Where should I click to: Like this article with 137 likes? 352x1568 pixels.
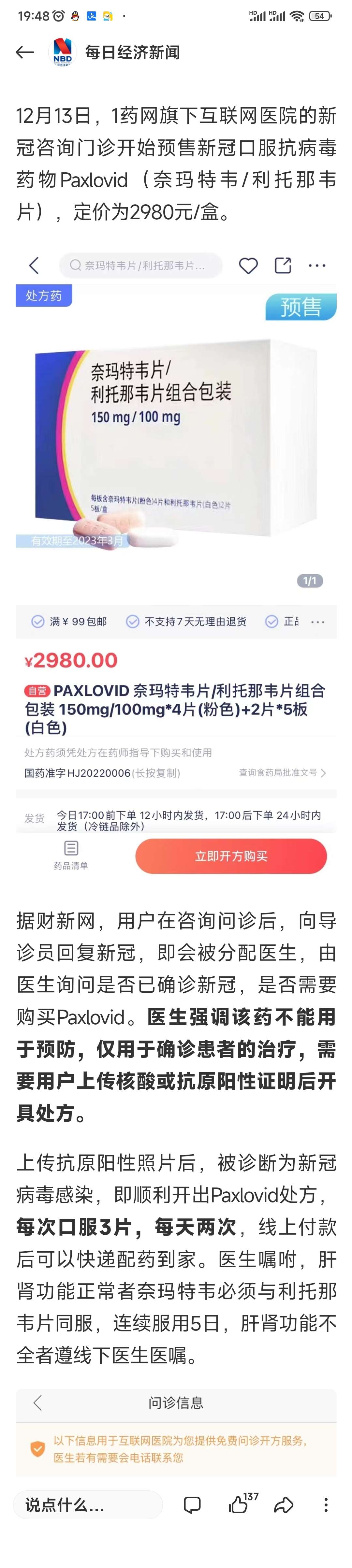tap(238, 1505)
